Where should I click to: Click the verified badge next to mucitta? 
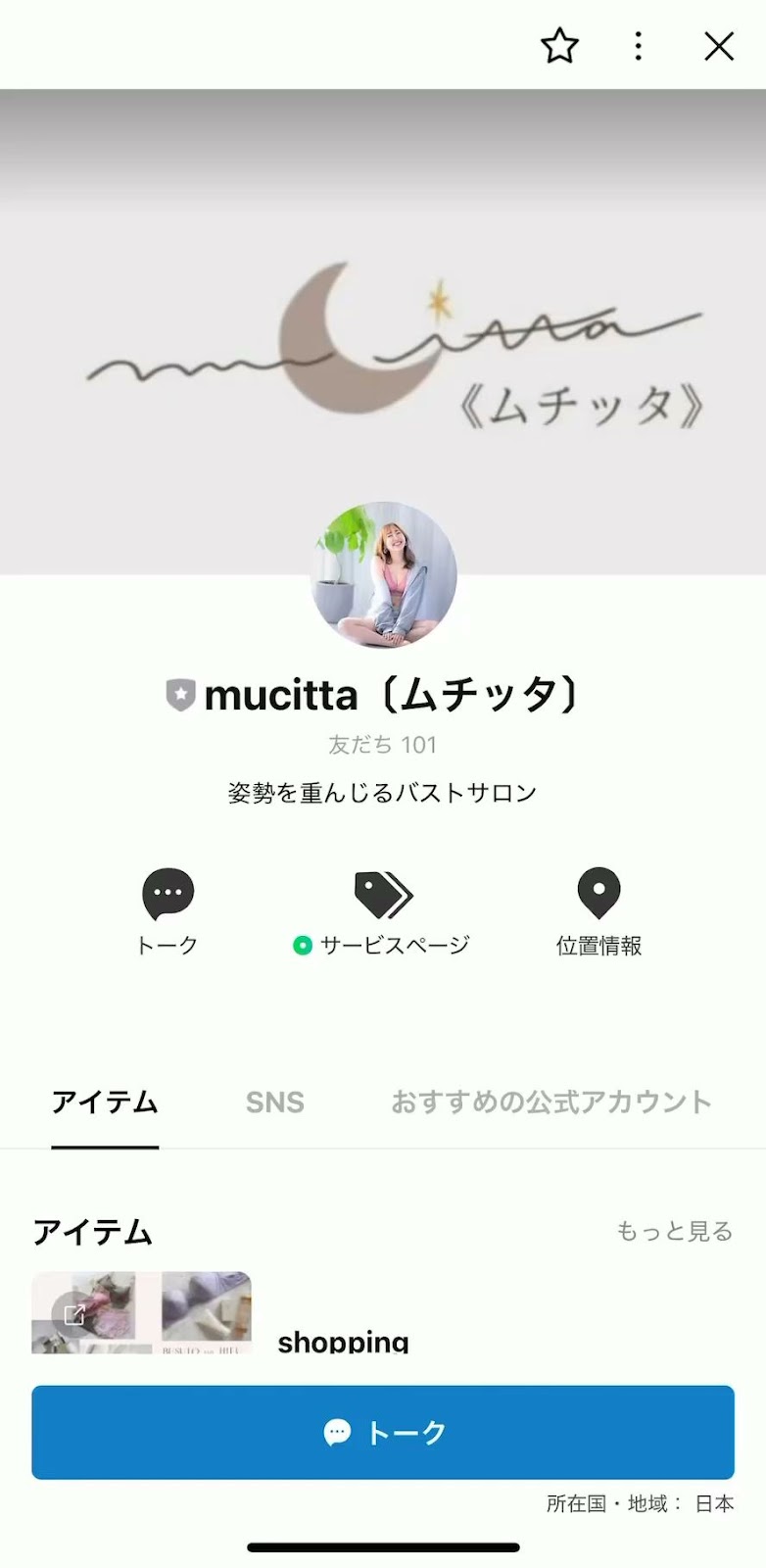pyautogui.click(x=180, y=694)
